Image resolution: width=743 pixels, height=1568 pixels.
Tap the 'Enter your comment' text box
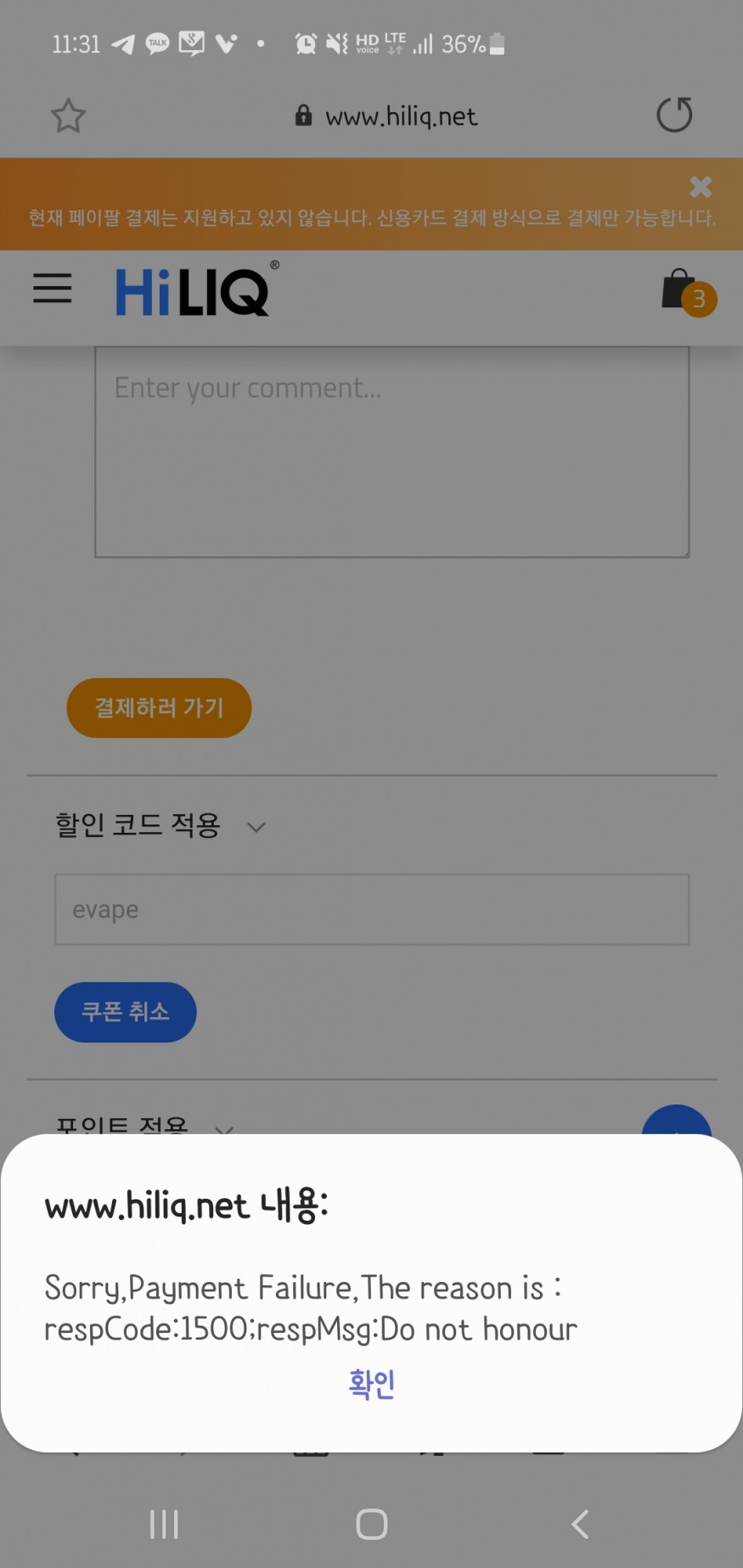coord(391,452)
